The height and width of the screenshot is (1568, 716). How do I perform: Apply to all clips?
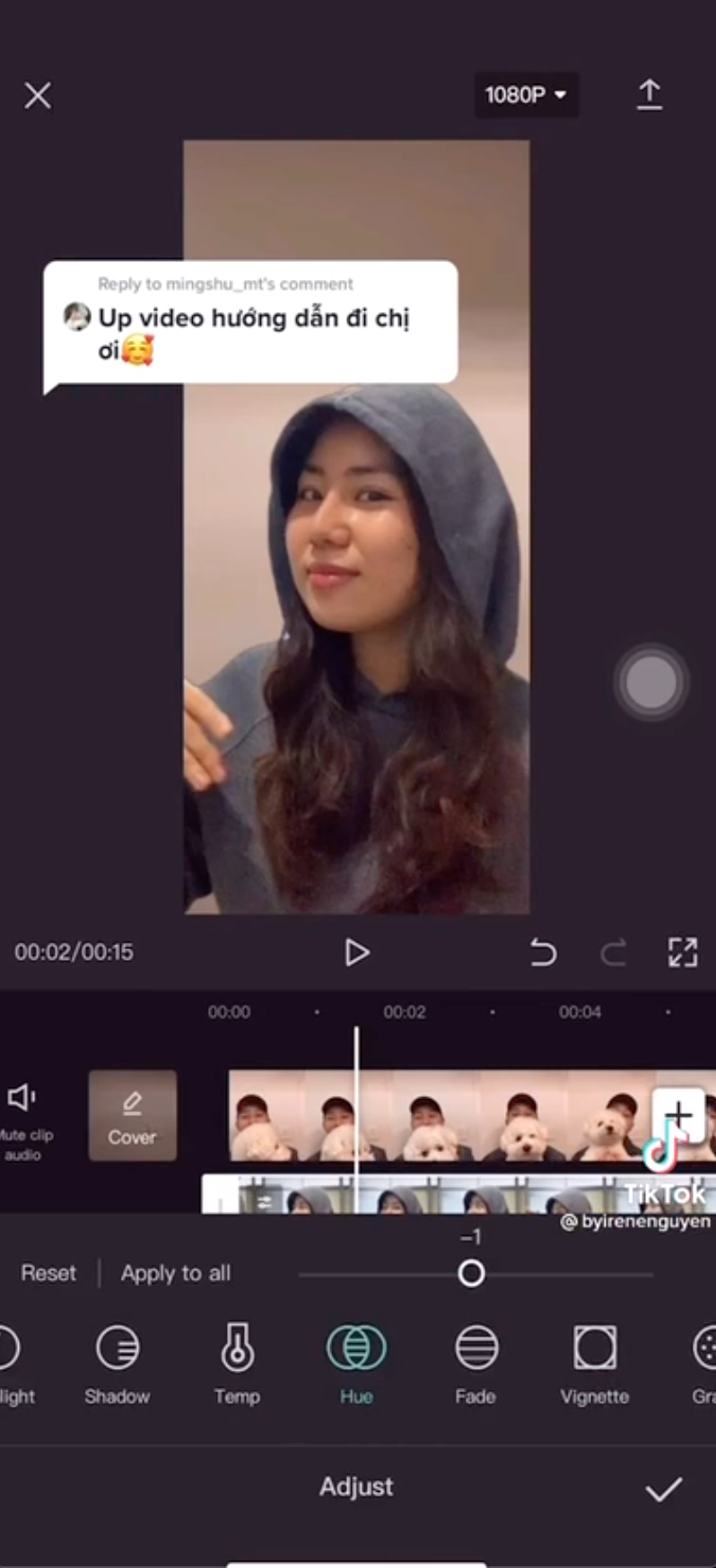(x=176, y=1273)
